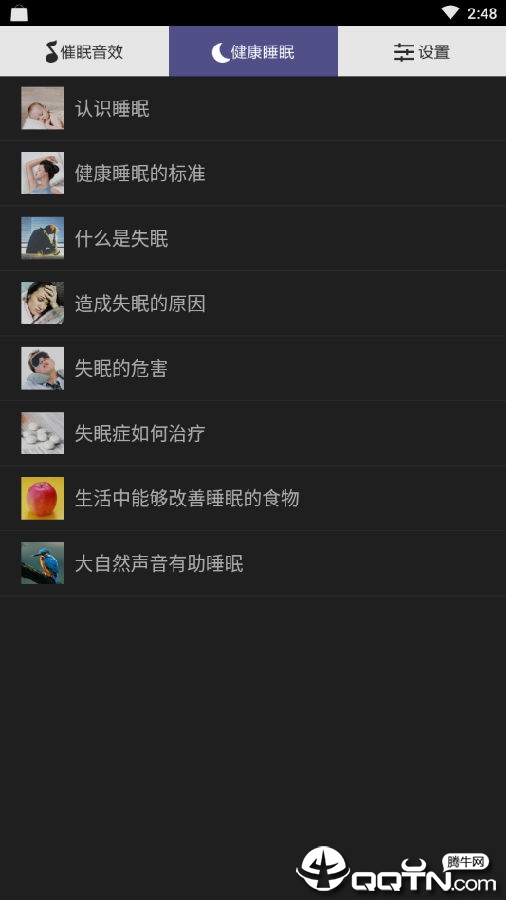Image resolution: width=506 pixels, height=900 pixels.
Task: Open 大自然声音有助睡眠
Action: coord(253,563)
